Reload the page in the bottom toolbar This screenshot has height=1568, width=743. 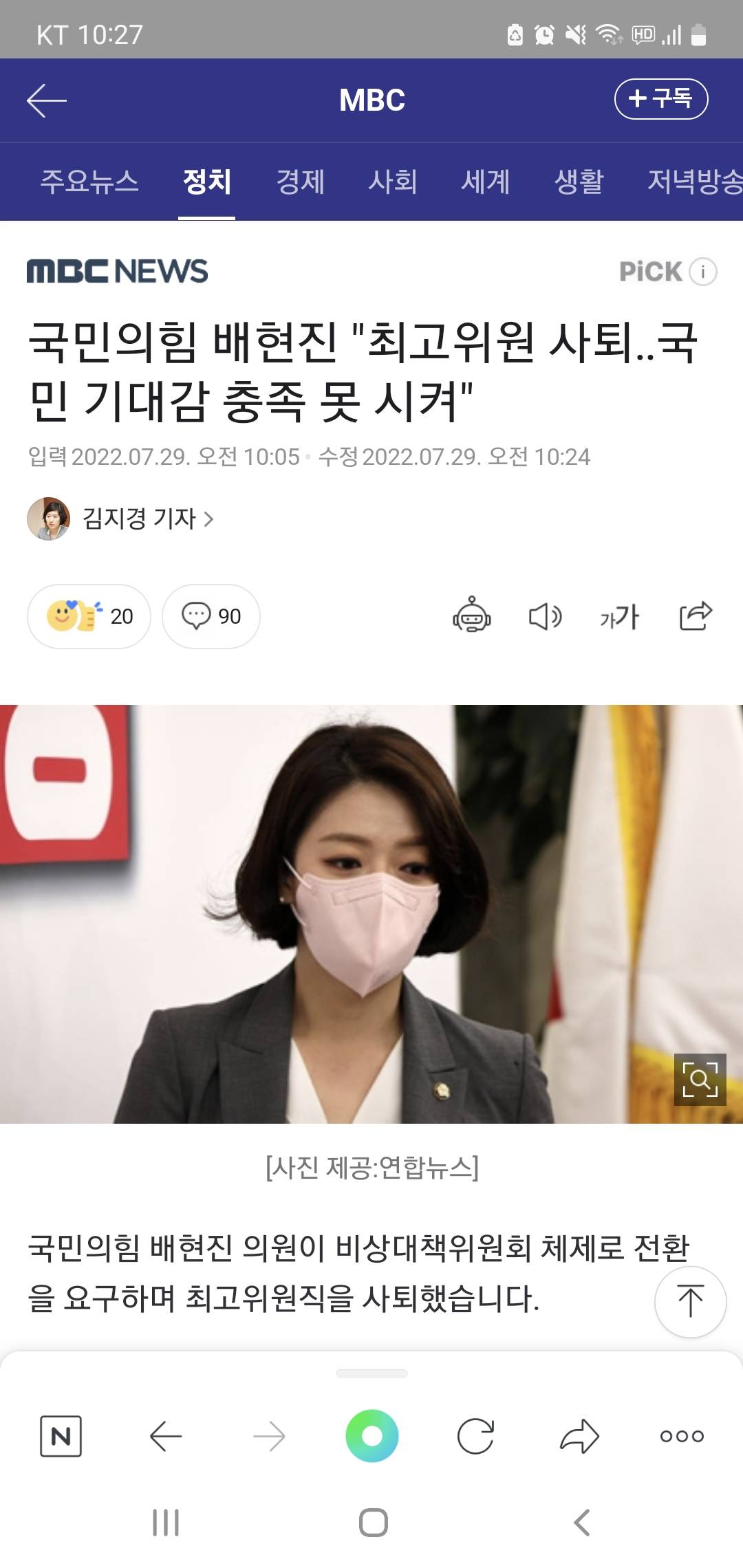[475, 1437]
